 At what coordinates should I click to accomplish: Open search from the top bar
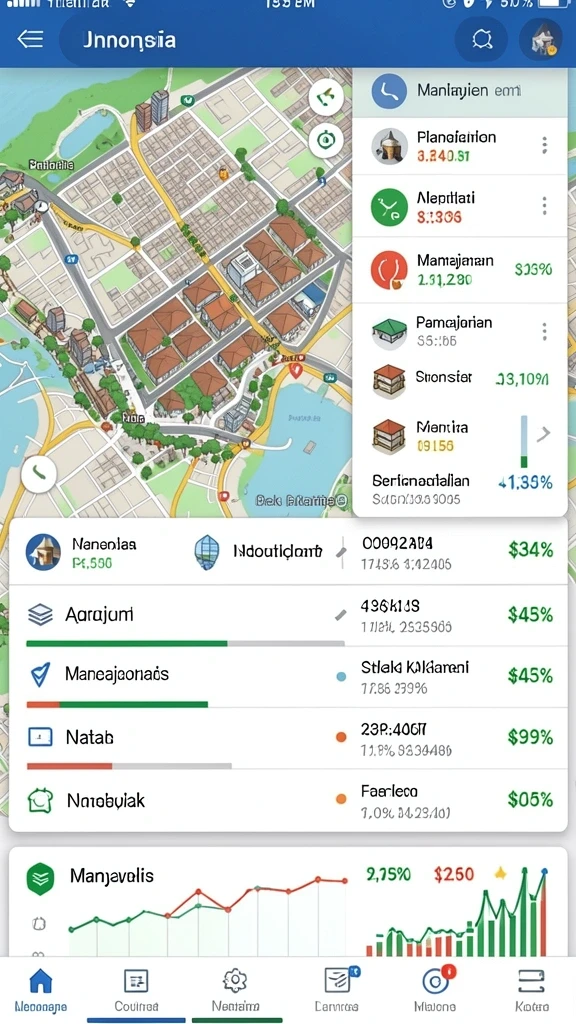(x=481, y=40)
